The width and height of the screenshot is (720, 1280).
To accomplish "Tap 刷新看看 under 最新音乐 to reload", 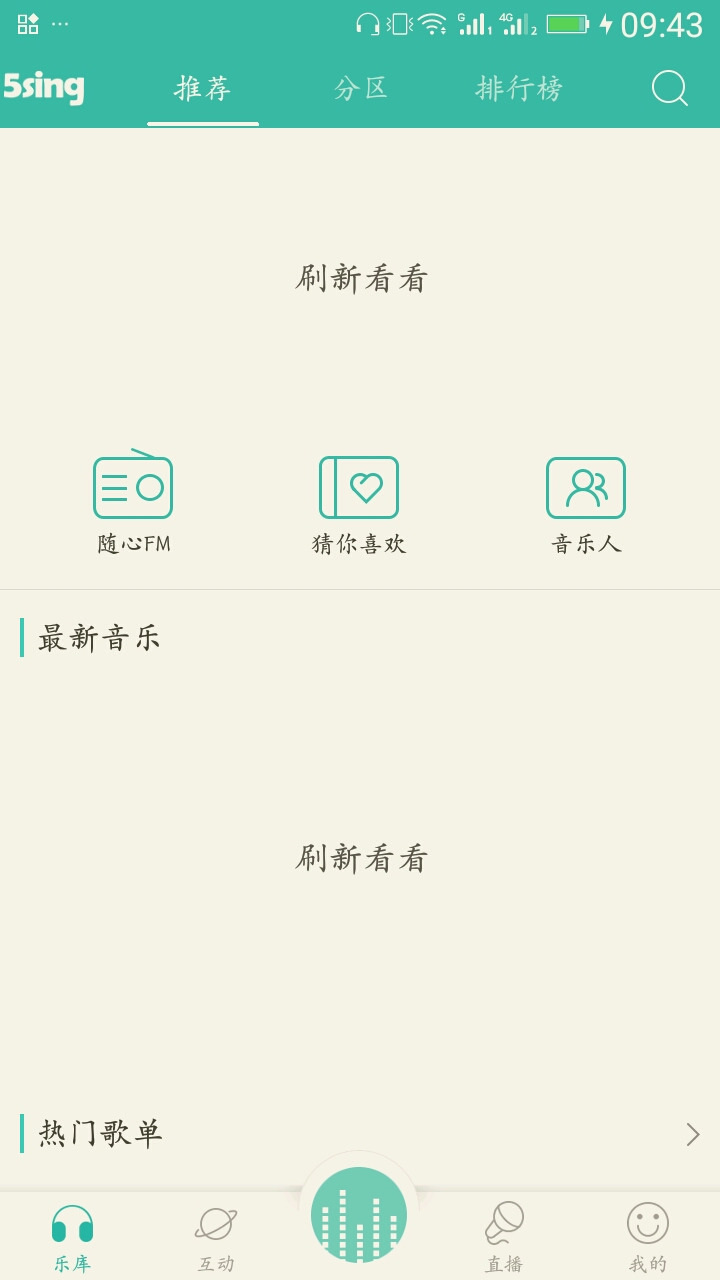I will pyautogui.click(x=361, y=858).
